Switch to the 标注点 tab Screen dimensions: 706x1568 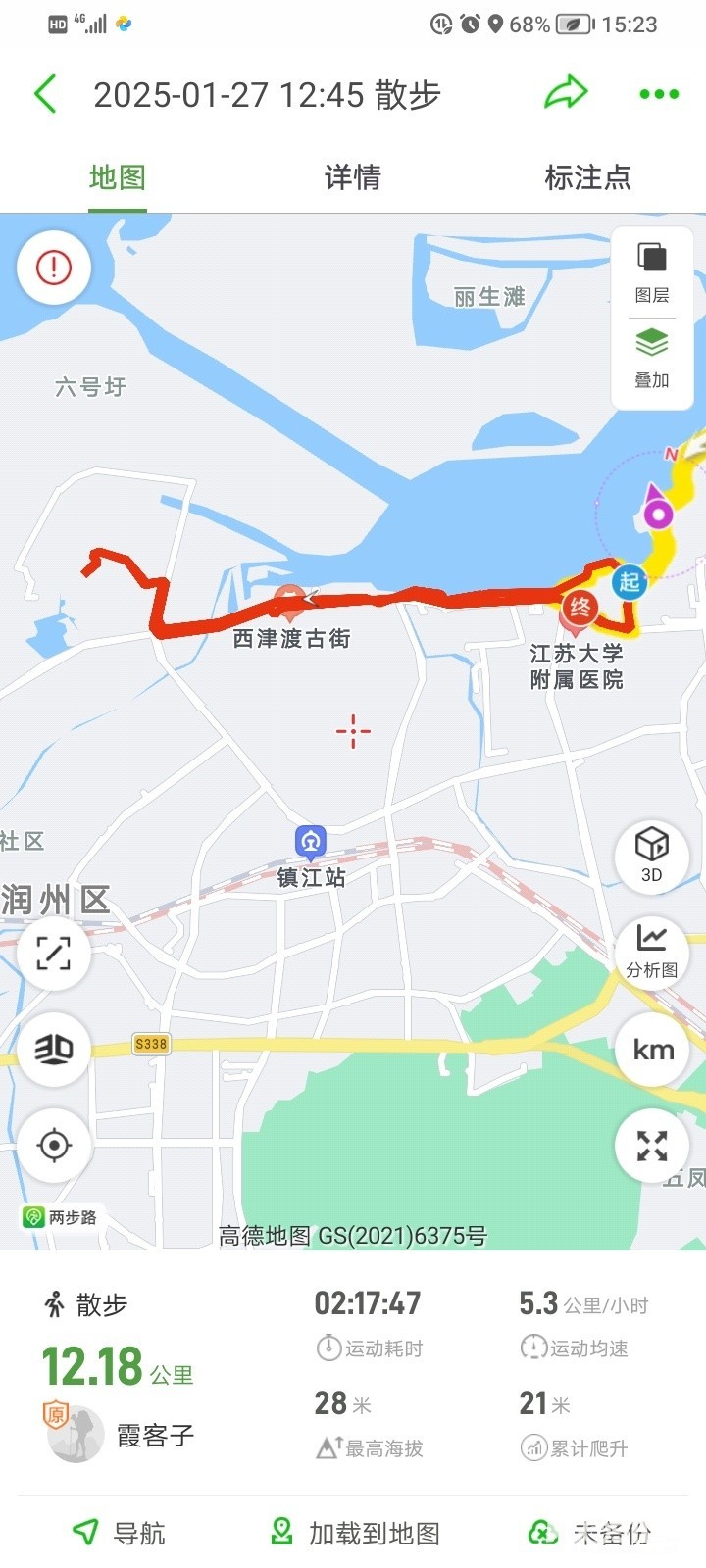[587, 177]
